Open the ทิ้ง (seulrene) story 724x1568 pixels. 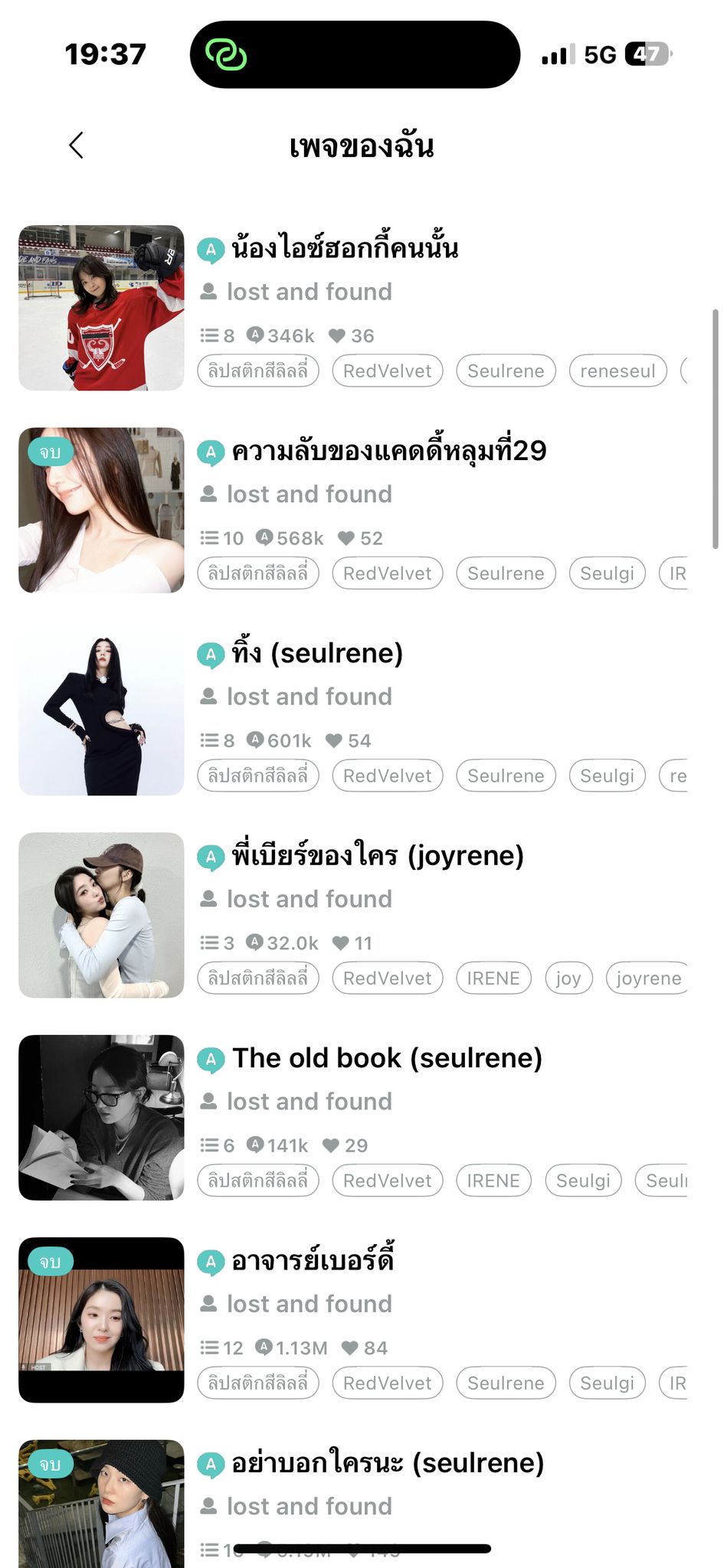tap(317, 653)
